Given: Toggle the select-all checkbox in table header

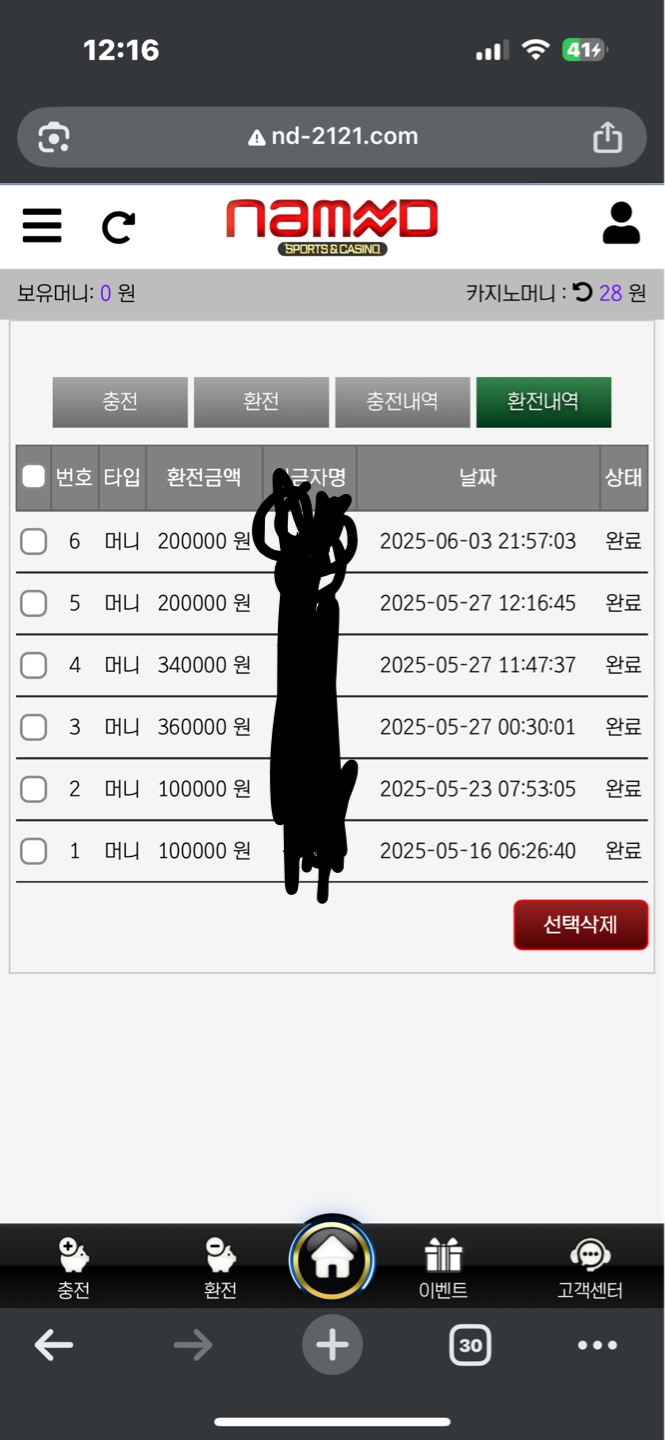Looking at the screenshot, I should pyautogui.click(x=34, y=477).
